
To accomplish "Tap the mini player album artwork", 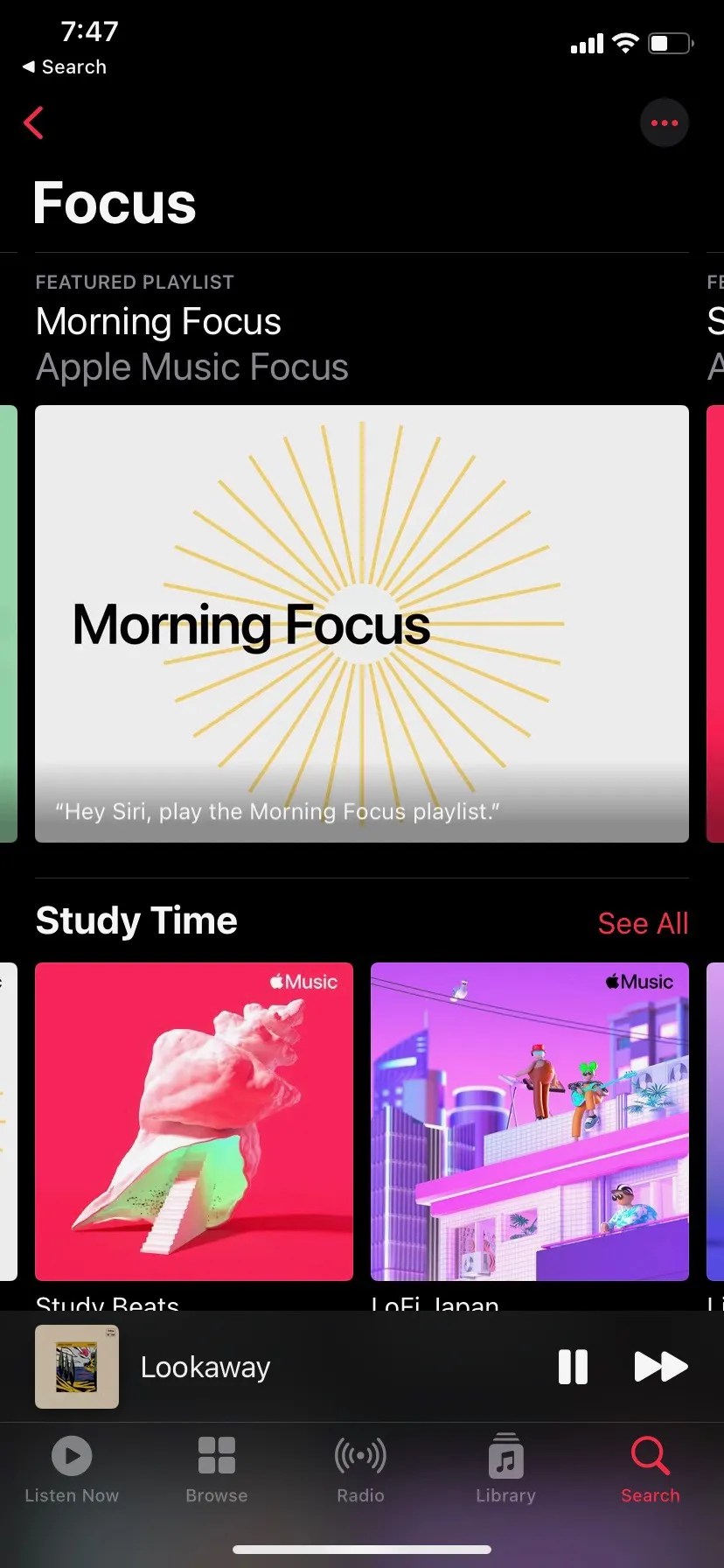I will (77, 1367).
